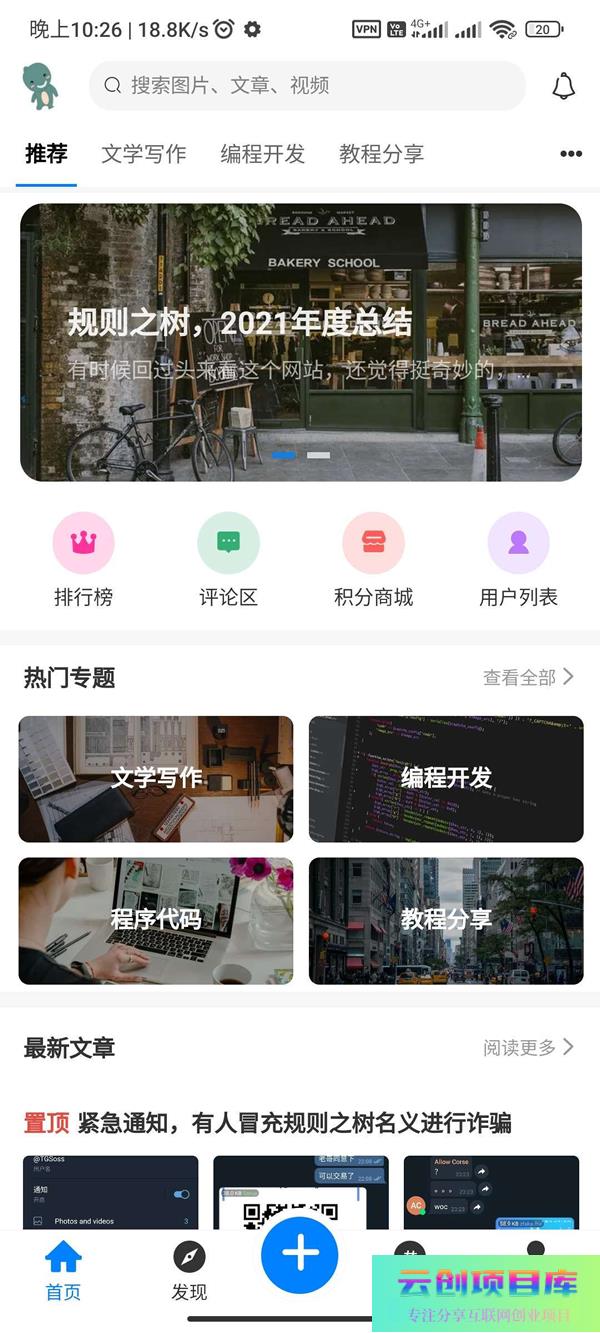View 用户列表 user list
The height and width of the screenshot is (1333, 600).
(x=518, y=560)
